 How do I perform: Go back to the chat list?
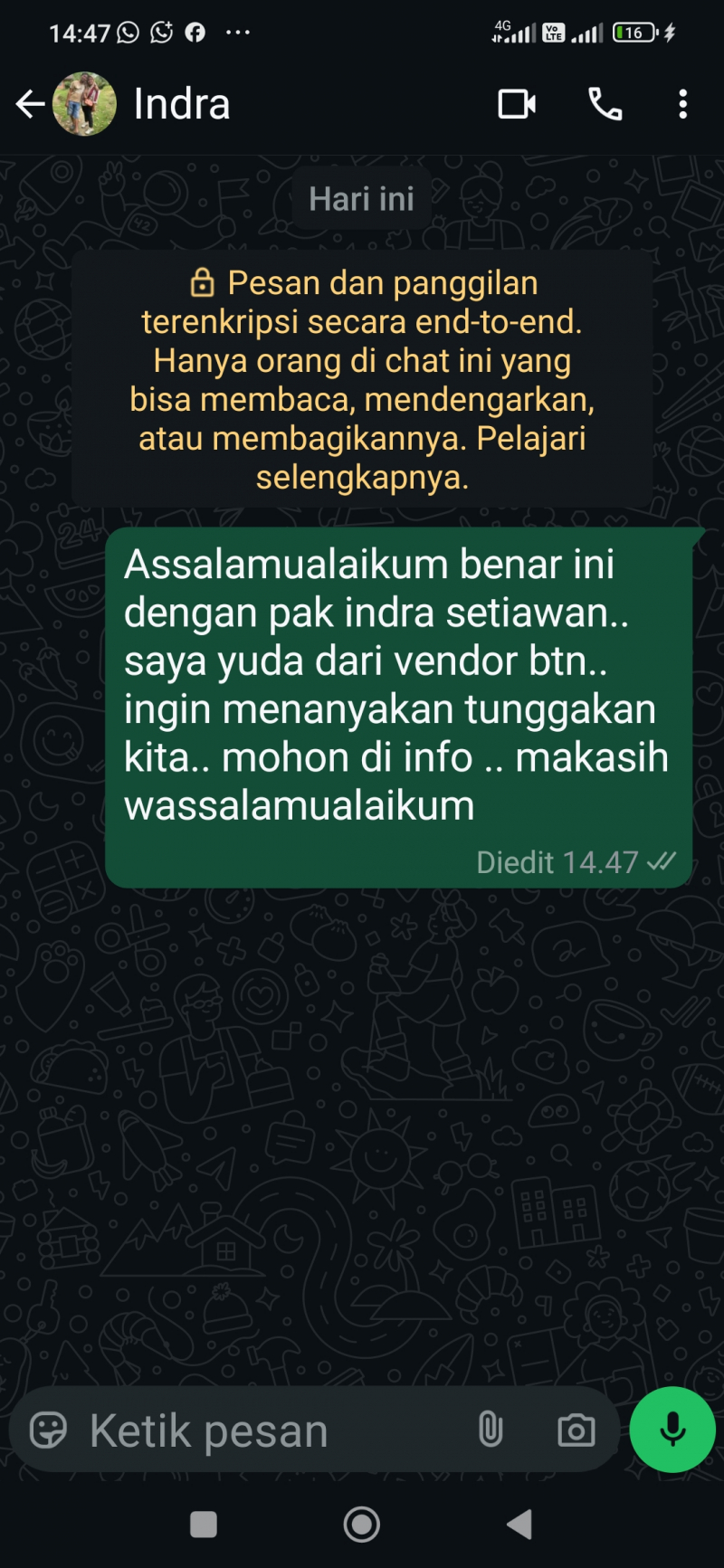pyautogui.click(x=30, y=104)
